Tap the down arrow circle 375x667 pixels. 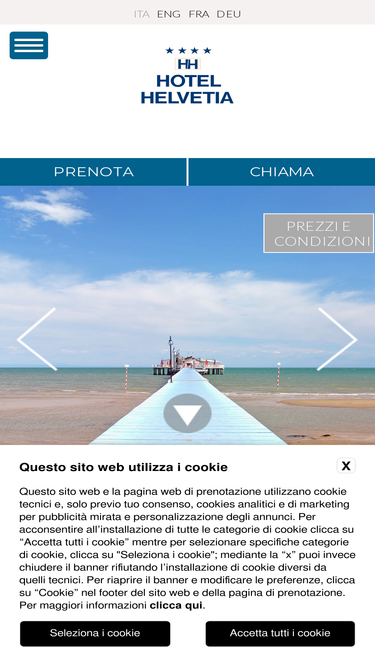tap(188, 413)
